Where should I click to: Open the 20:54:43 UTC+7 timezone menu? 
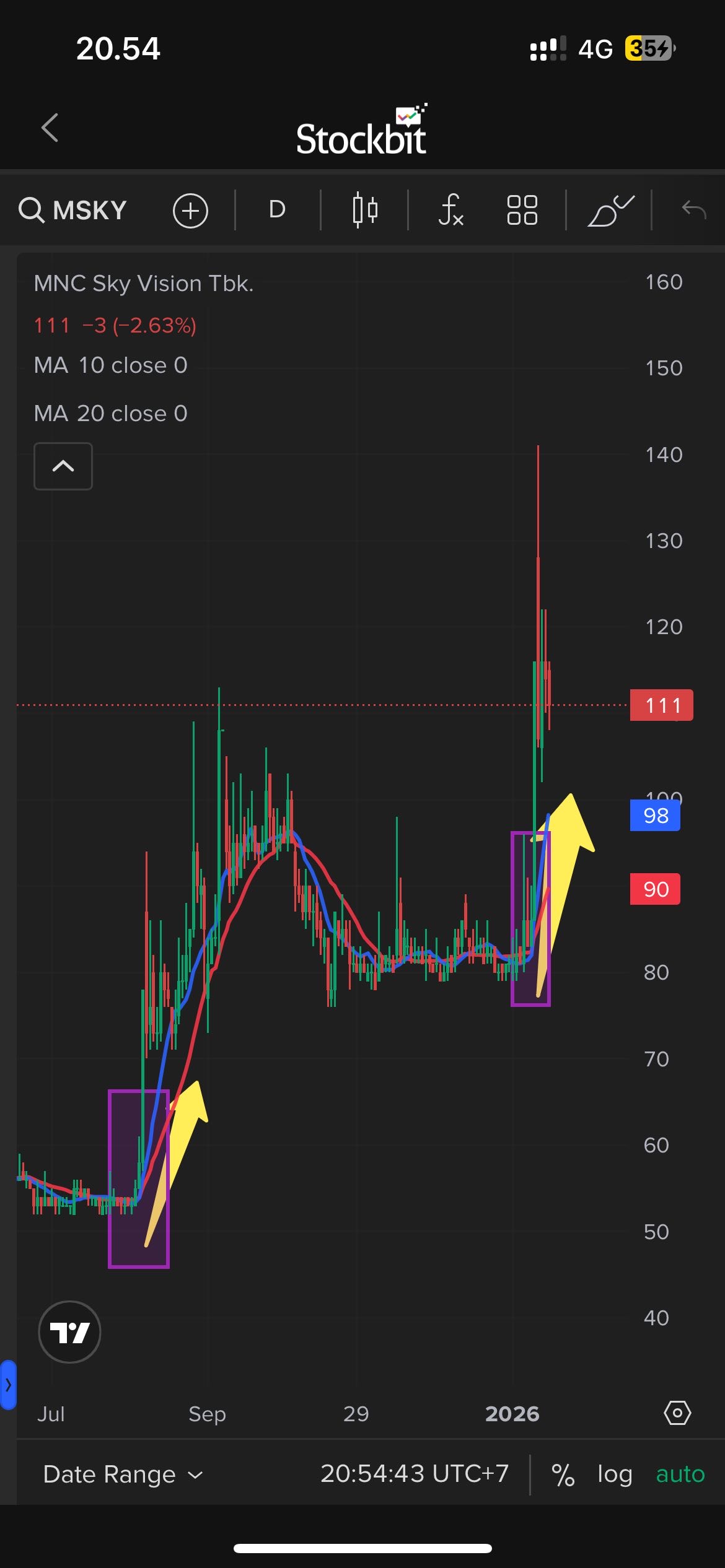[x=414, y=1474]
